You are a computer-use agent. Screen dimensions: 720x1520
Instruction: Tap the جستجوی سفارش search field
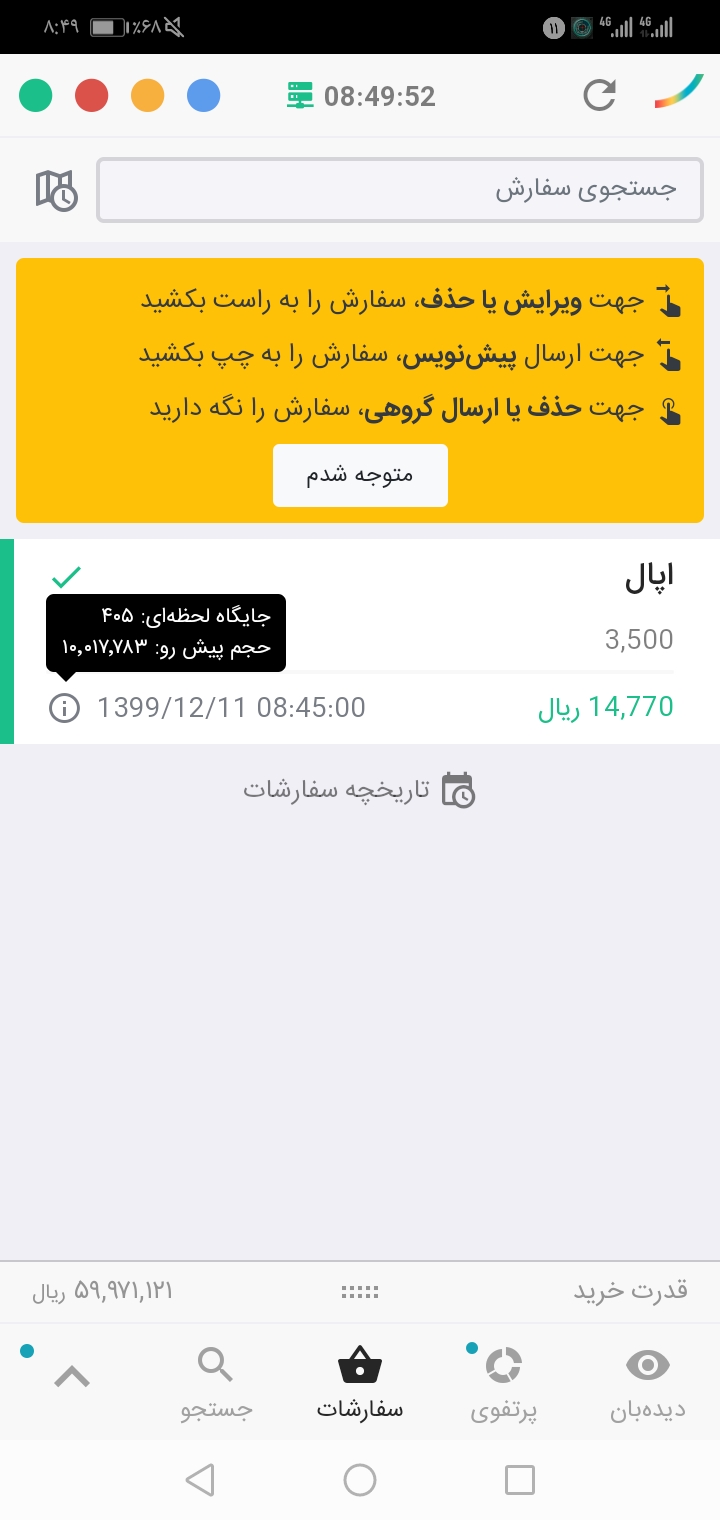click(x=400, y=190)
